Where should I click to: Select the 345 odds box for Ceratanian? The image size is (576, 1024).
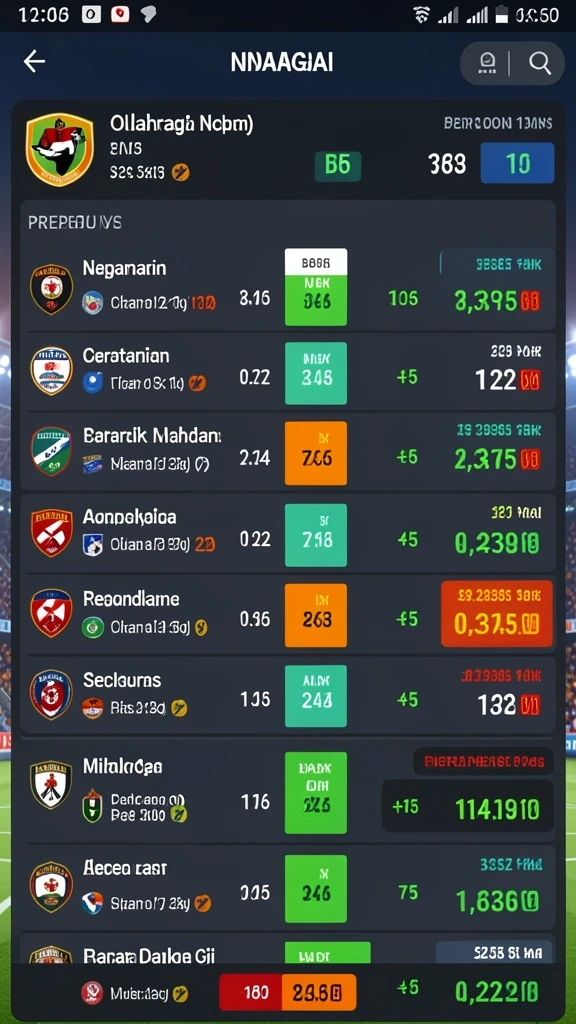pyautogui.click(x=316, y=373)
